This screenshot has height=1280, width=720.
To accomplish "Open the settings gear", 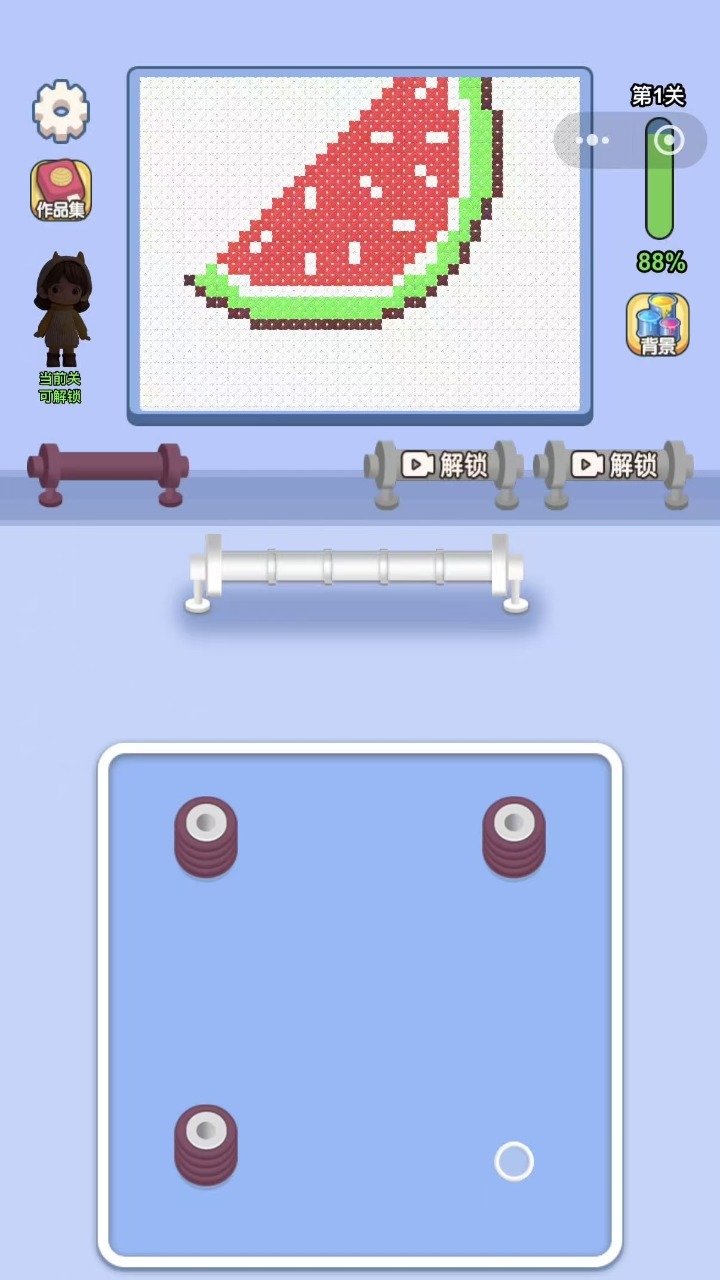I will (x=61, y=110).
